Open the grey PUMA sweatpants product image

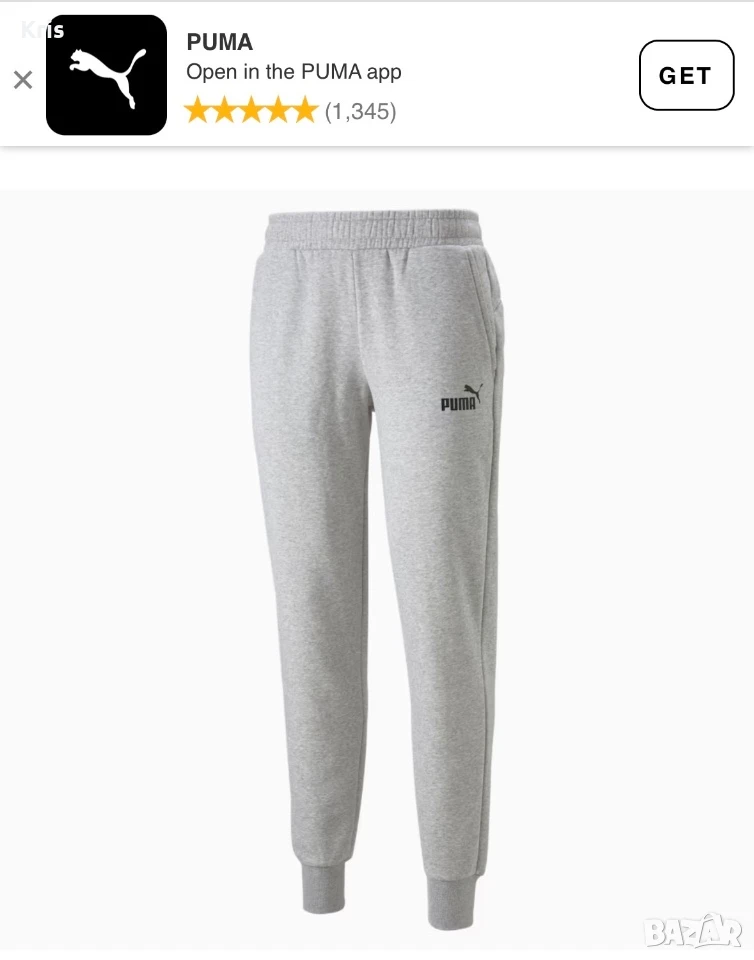point(377,569)
